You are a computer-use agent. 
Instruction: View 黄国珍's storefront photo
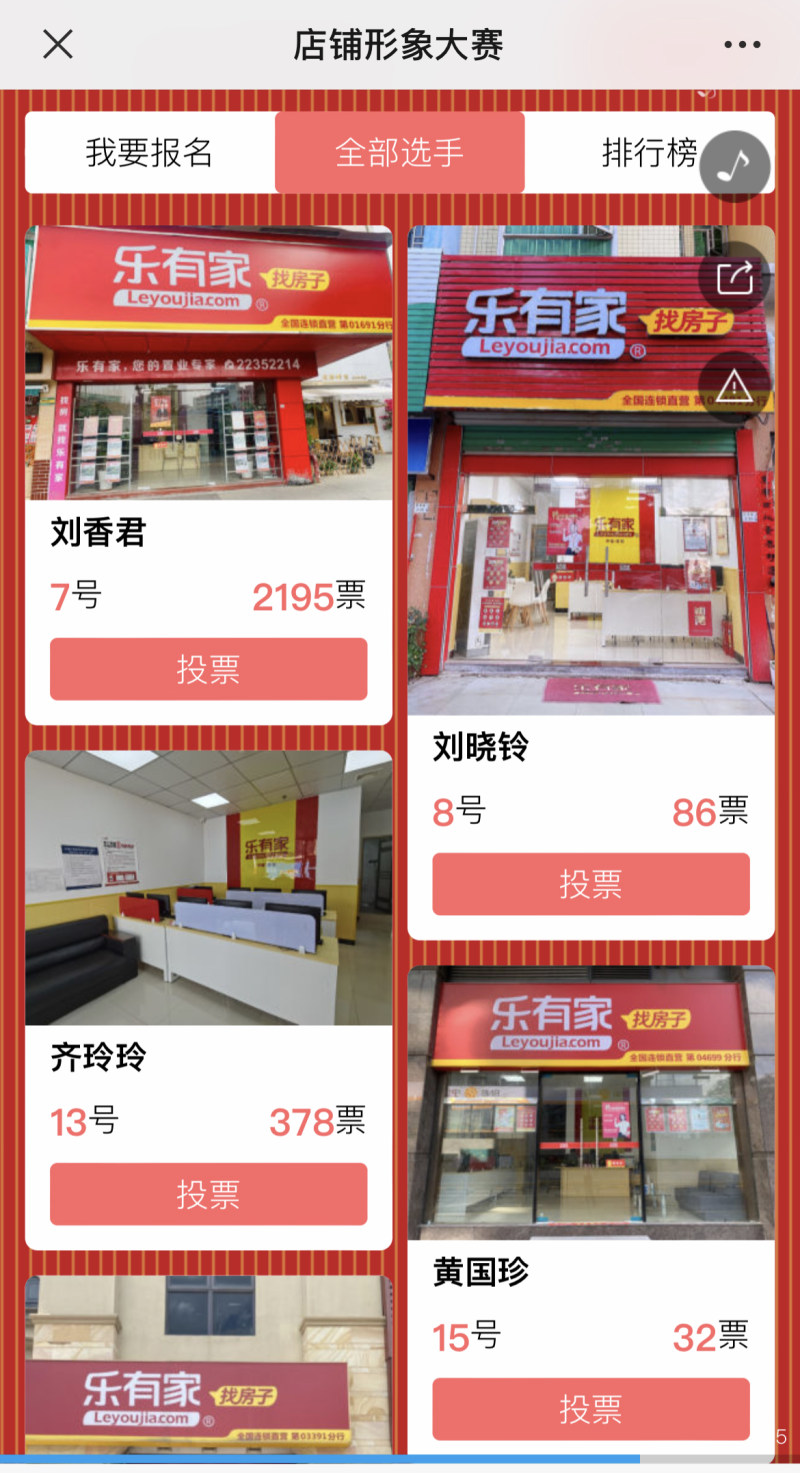pyautogui.click(x=591, y=1103)
